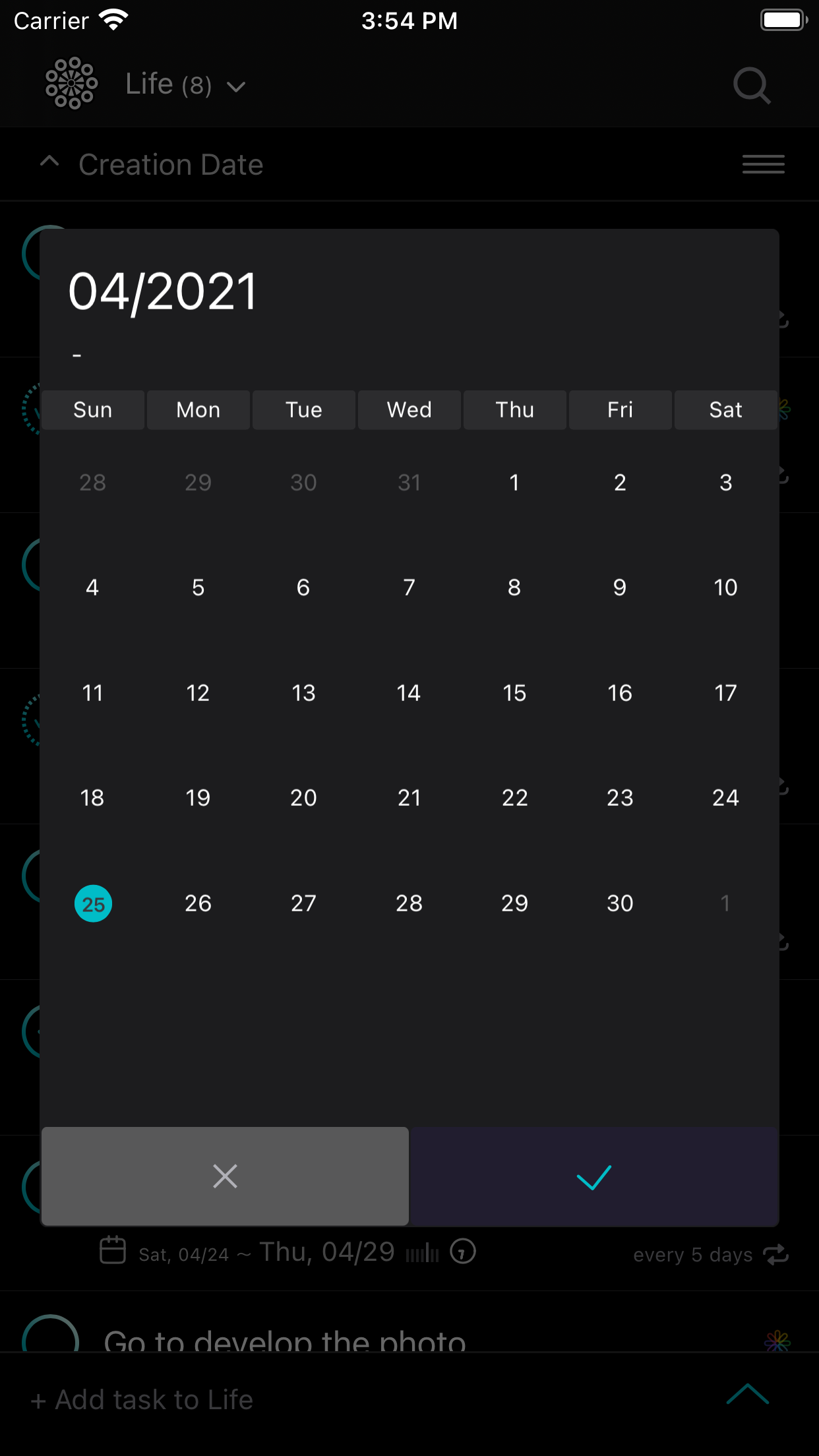Tap the greyed-out March 31 date
Viewport: 819px width, 1456px height.
[x=409, y=483]
